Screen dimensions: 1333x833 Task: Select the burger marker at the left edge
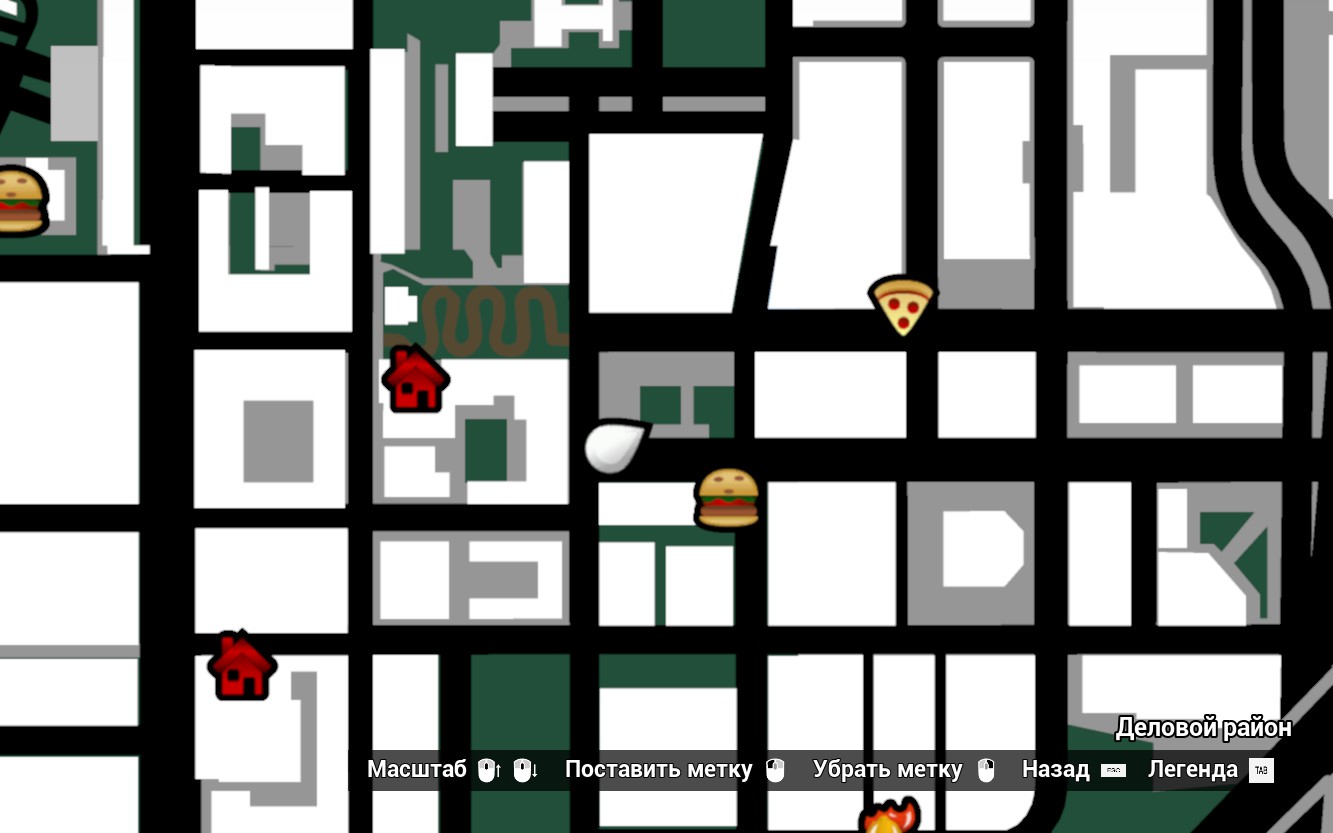click(x=20, y=201)
